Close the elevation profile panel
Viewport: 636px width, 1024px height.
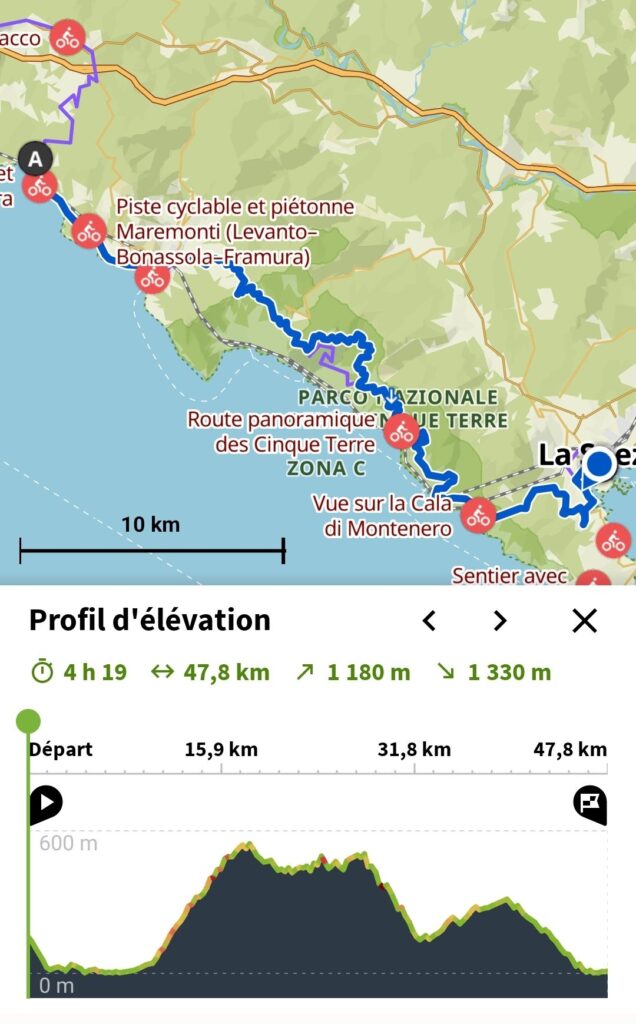(584, 621)
